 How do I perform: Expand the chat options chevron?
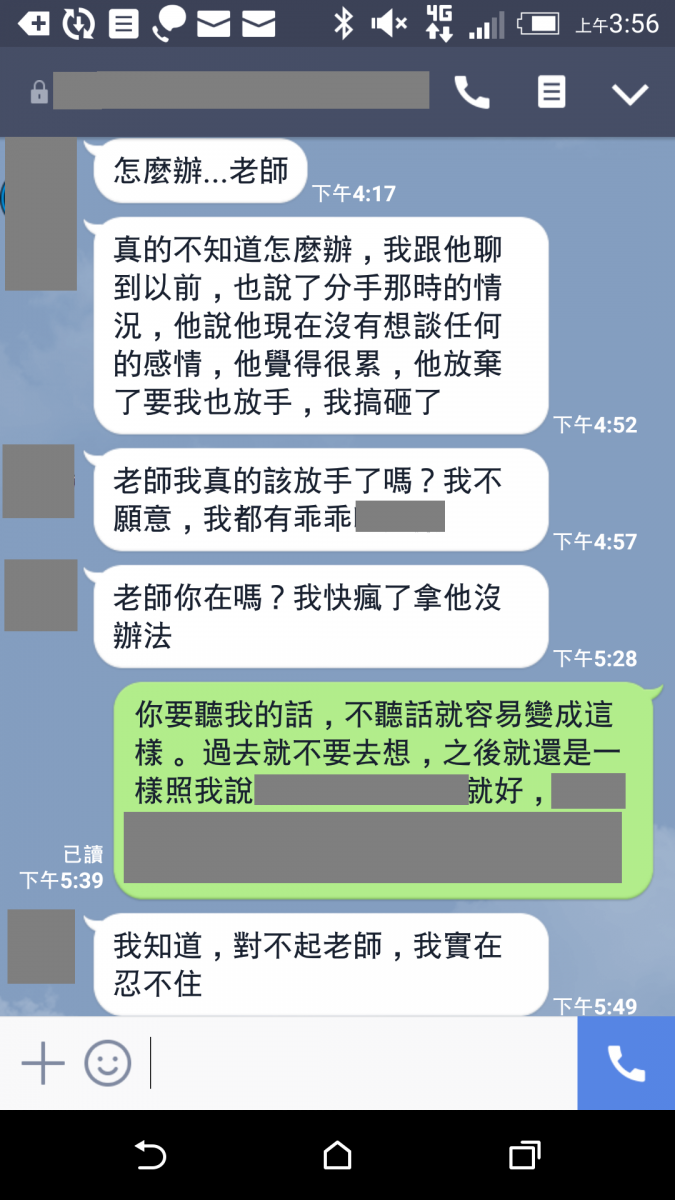[x=630, y=94]
